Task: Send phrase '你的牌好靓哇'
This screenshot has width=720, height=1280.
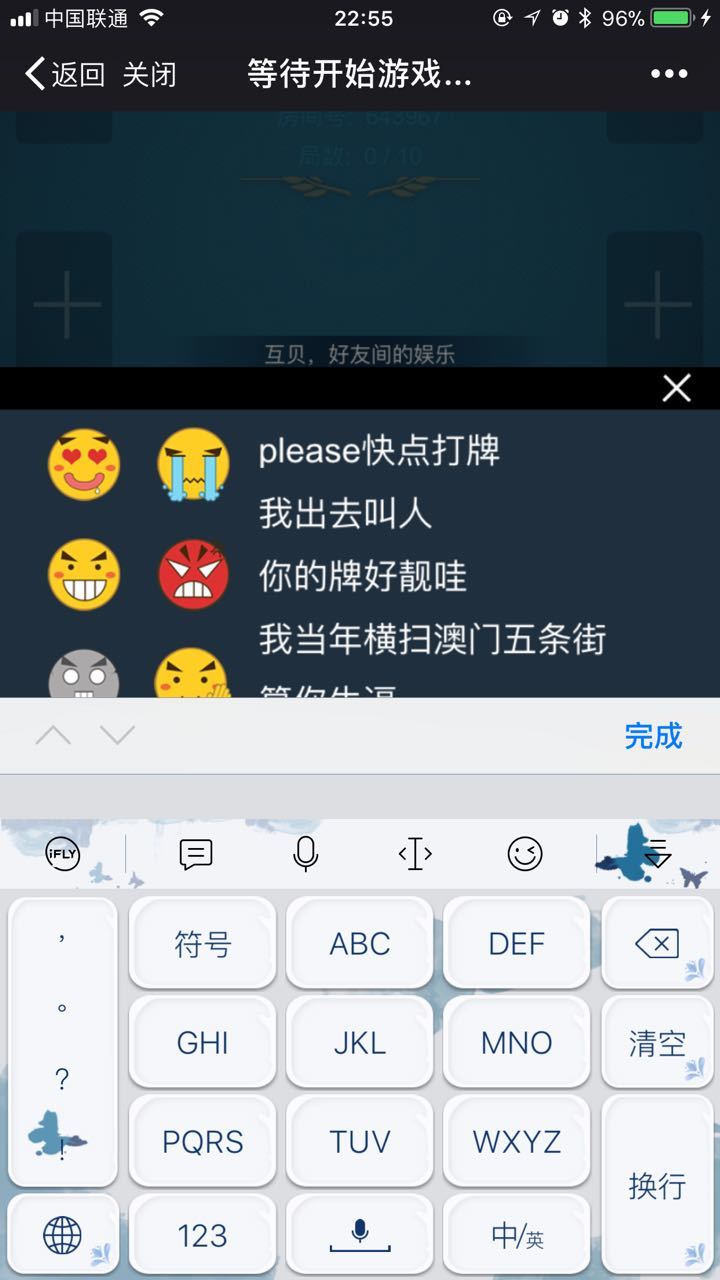Action: [362, 576]
